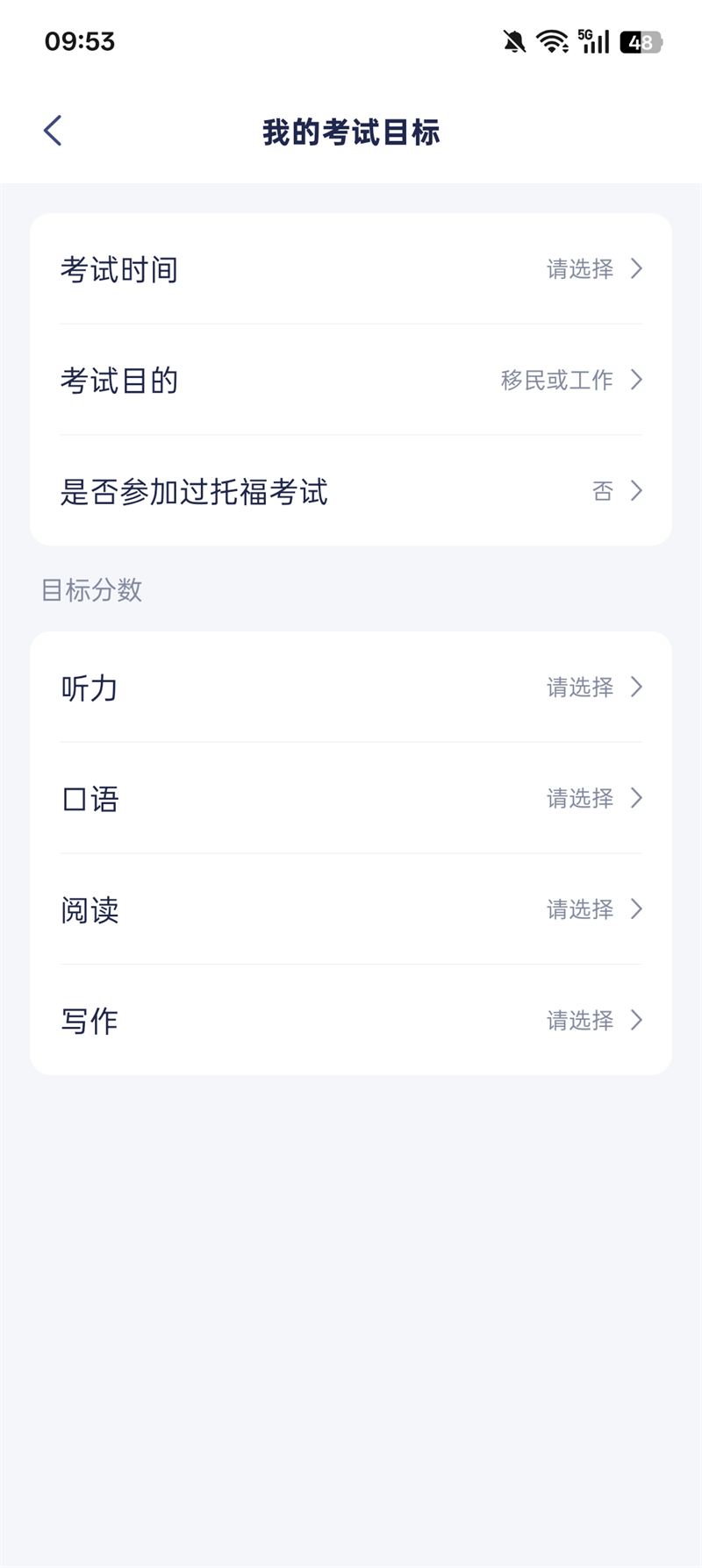The image size is (702, 1568).
Task: Click the chevron next to 写作
Action: tap(636, 1020)
